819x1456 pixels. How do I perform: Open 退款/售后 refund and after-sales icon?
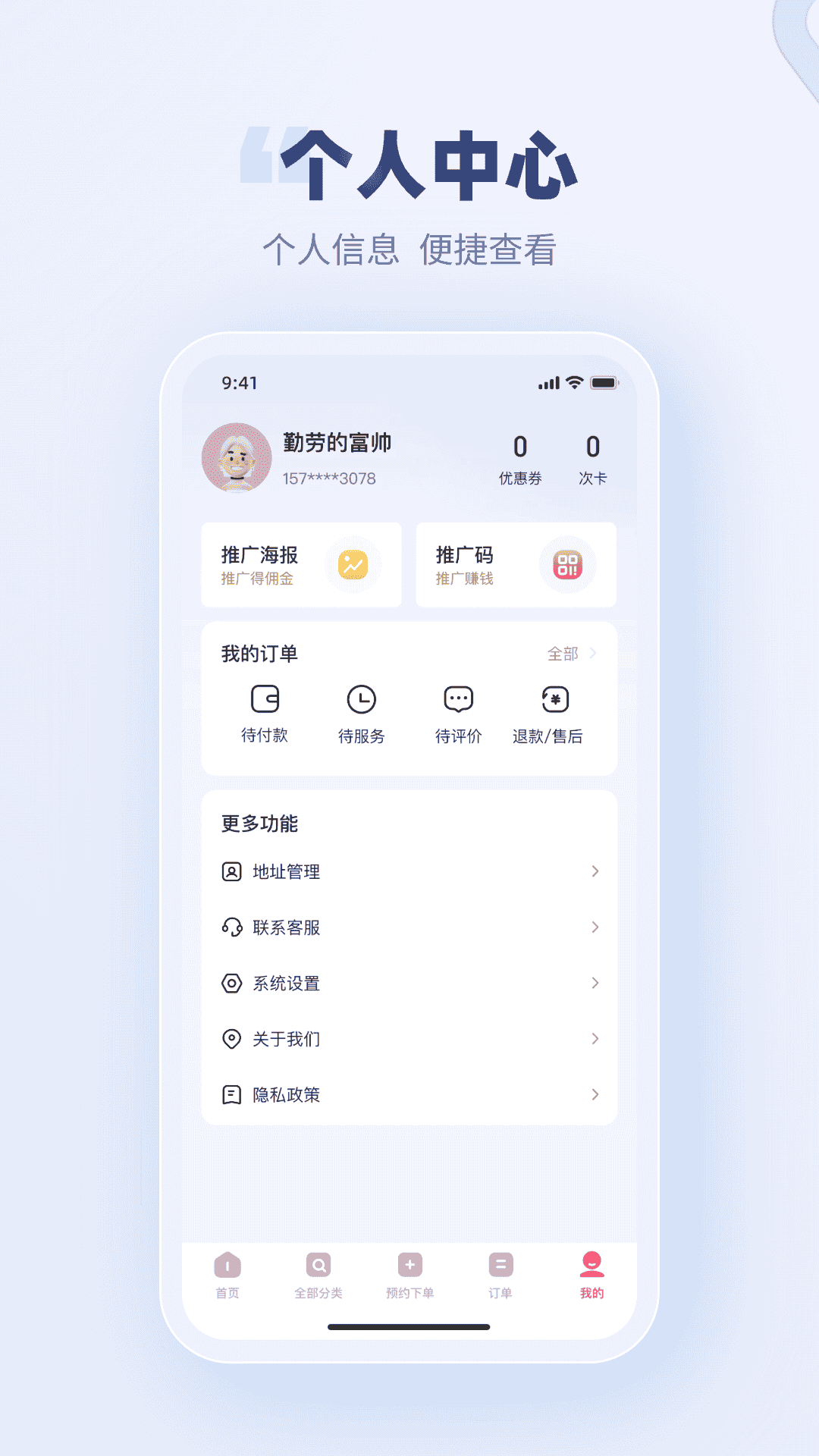point(556,698)
